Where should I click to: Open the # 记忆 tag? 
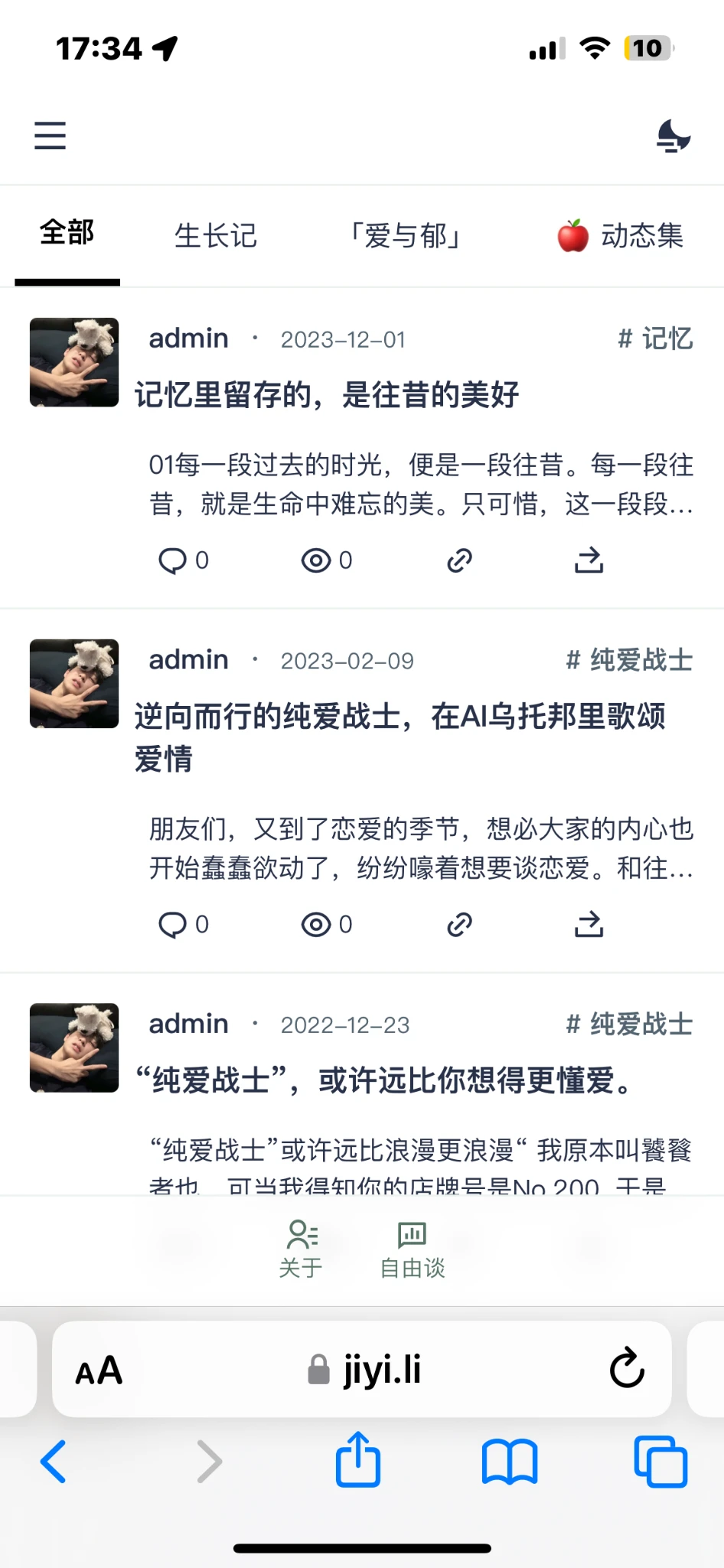coord(655,338)
